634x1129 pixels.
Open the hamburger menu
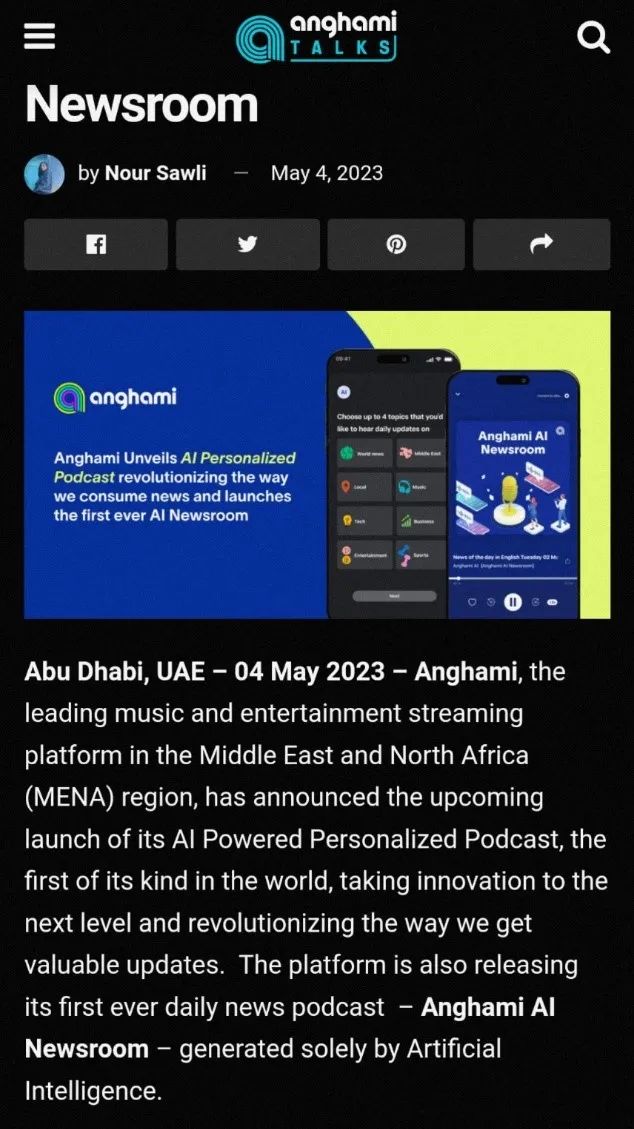[x=40, y=37]
